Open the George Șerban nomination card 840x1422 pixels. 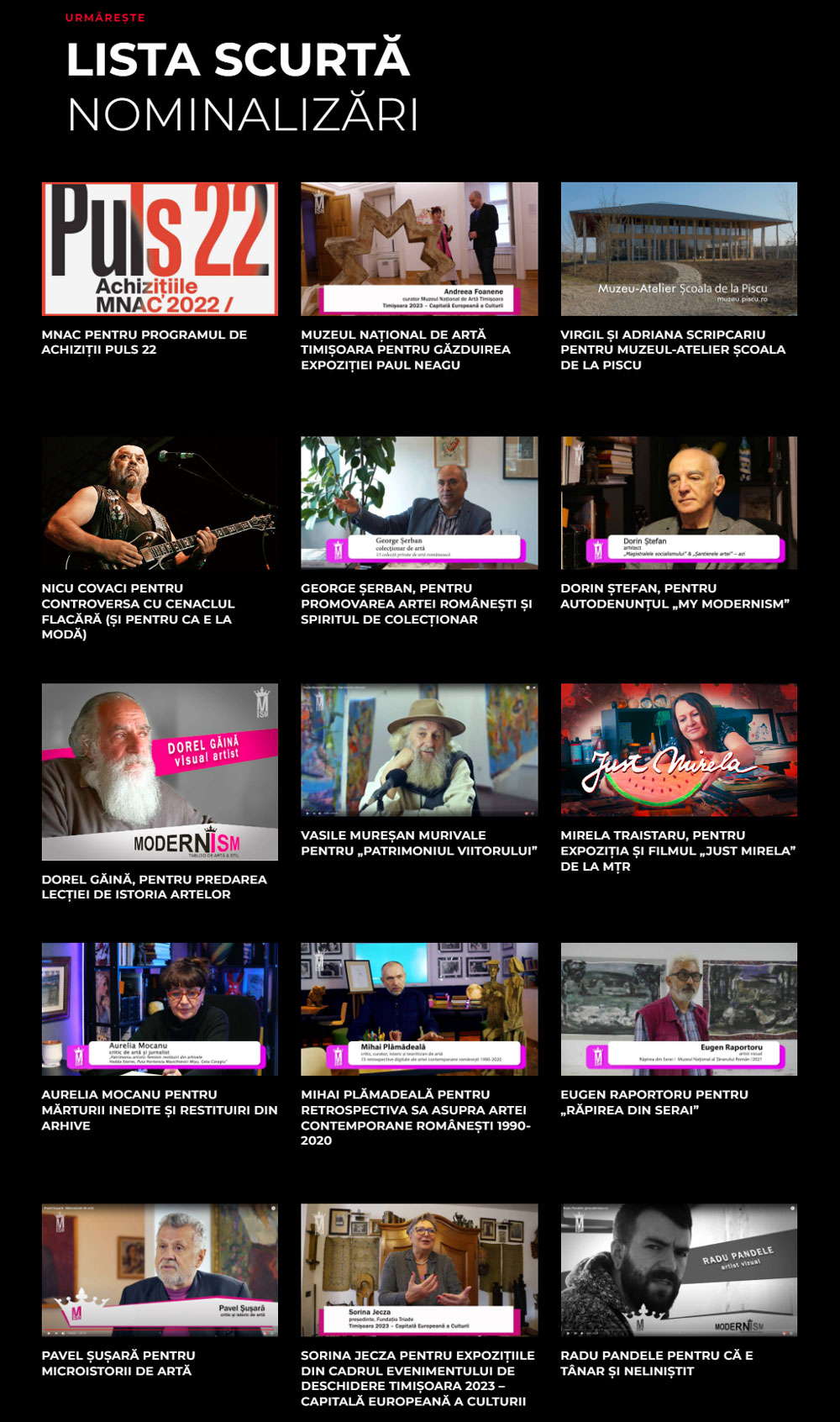(419, 503)
